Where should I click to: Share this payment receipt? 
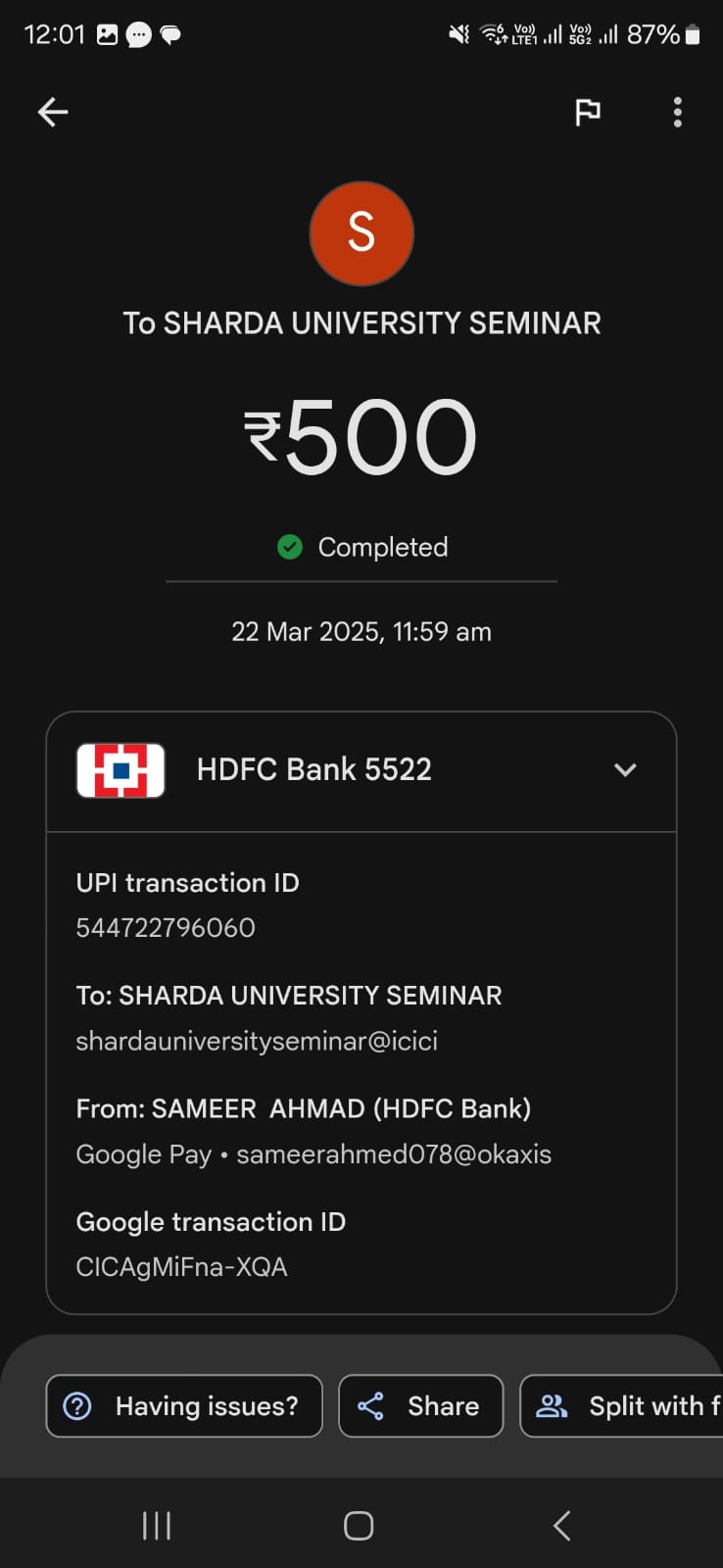421,1406
